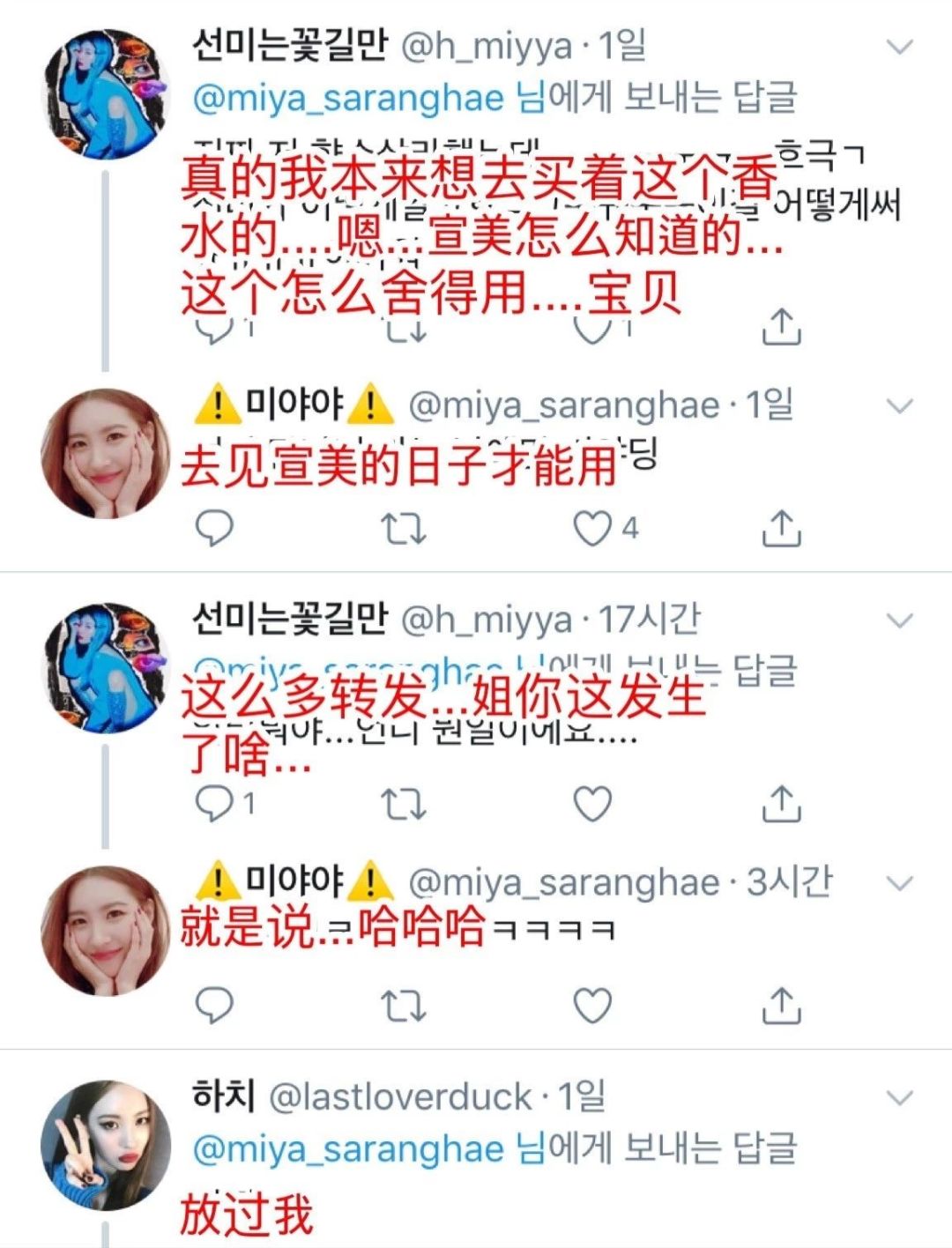This screenshot has width=952, height=1248.
Task: Open 미야야's avatar on the 3시간 tweet
Action: point(105,931)
